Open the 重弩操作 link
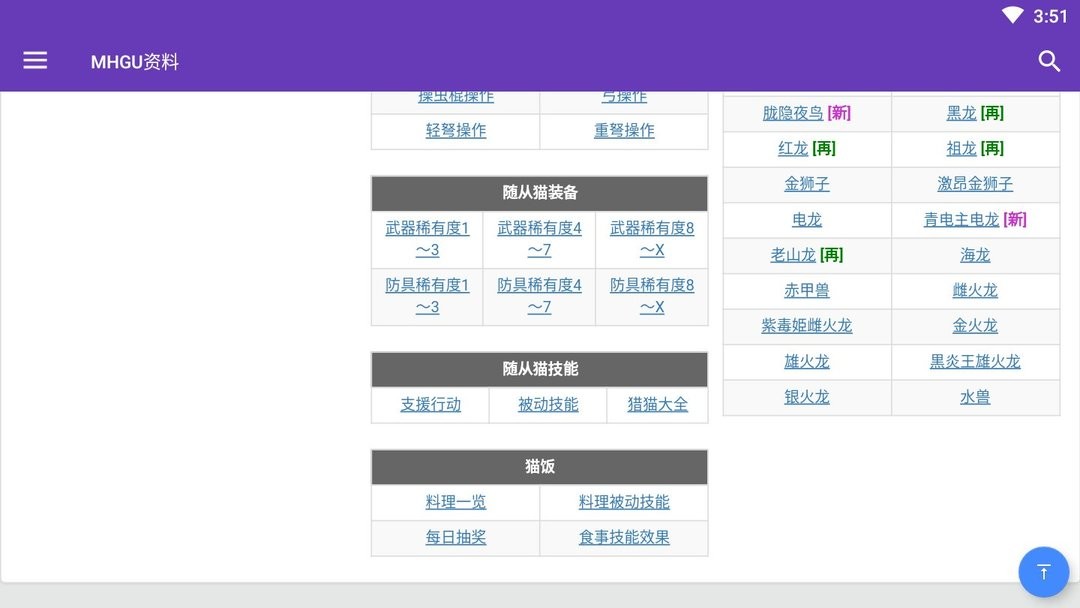This screenshot has width=1080, height=608. [624, 131]
